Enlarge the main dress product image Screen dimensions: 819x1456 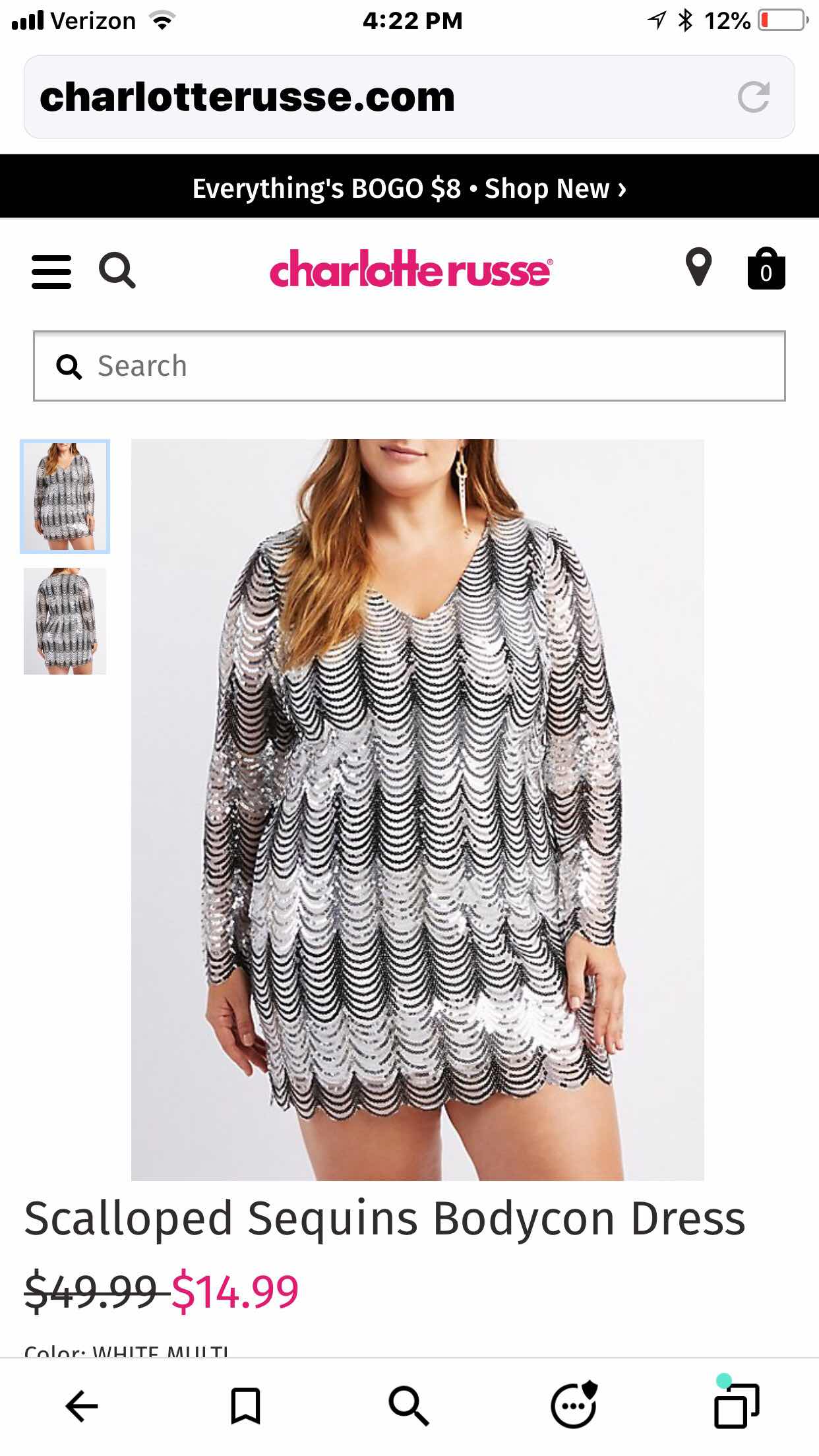click(x=417, y=808)
